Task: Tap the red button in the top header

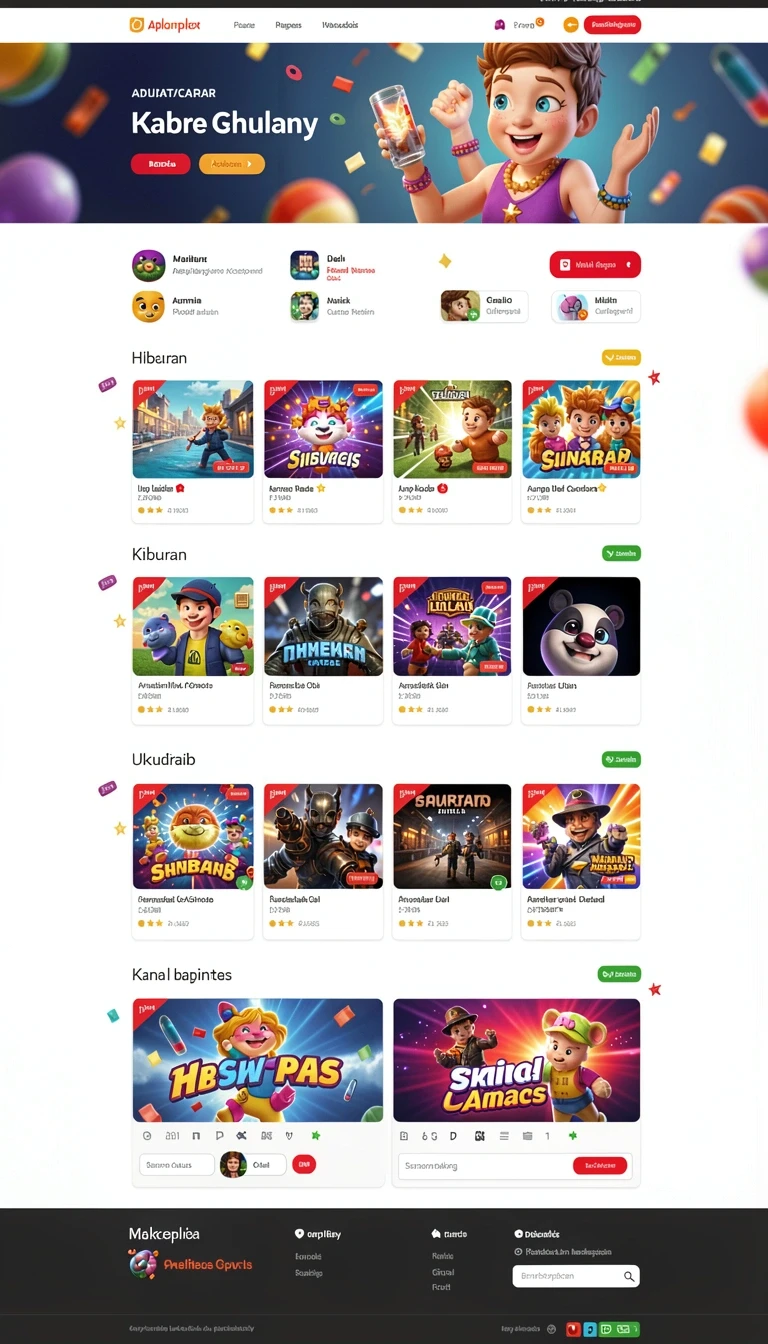Action: pos(612,25)
